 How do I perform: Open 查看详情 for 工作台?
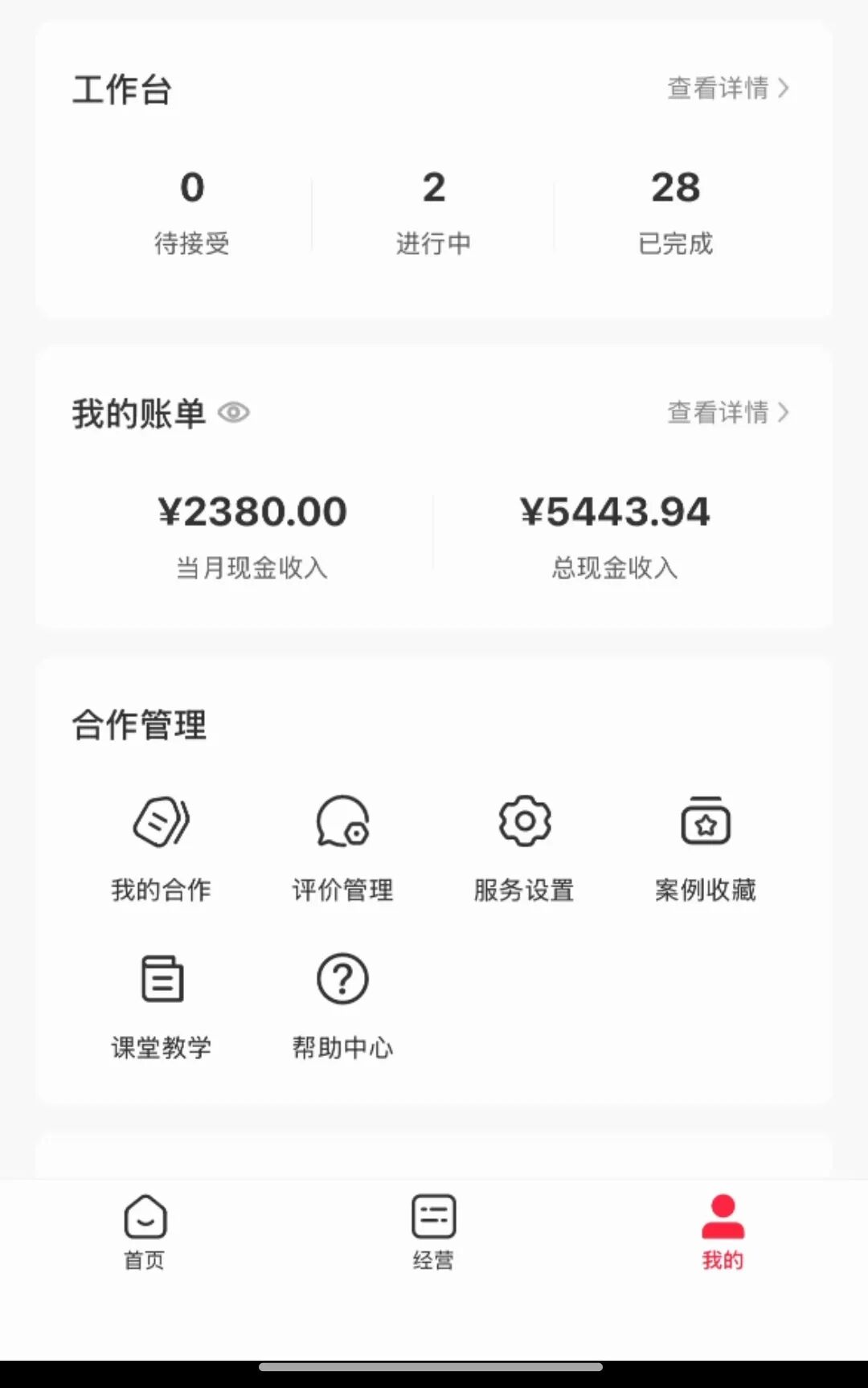727,88
